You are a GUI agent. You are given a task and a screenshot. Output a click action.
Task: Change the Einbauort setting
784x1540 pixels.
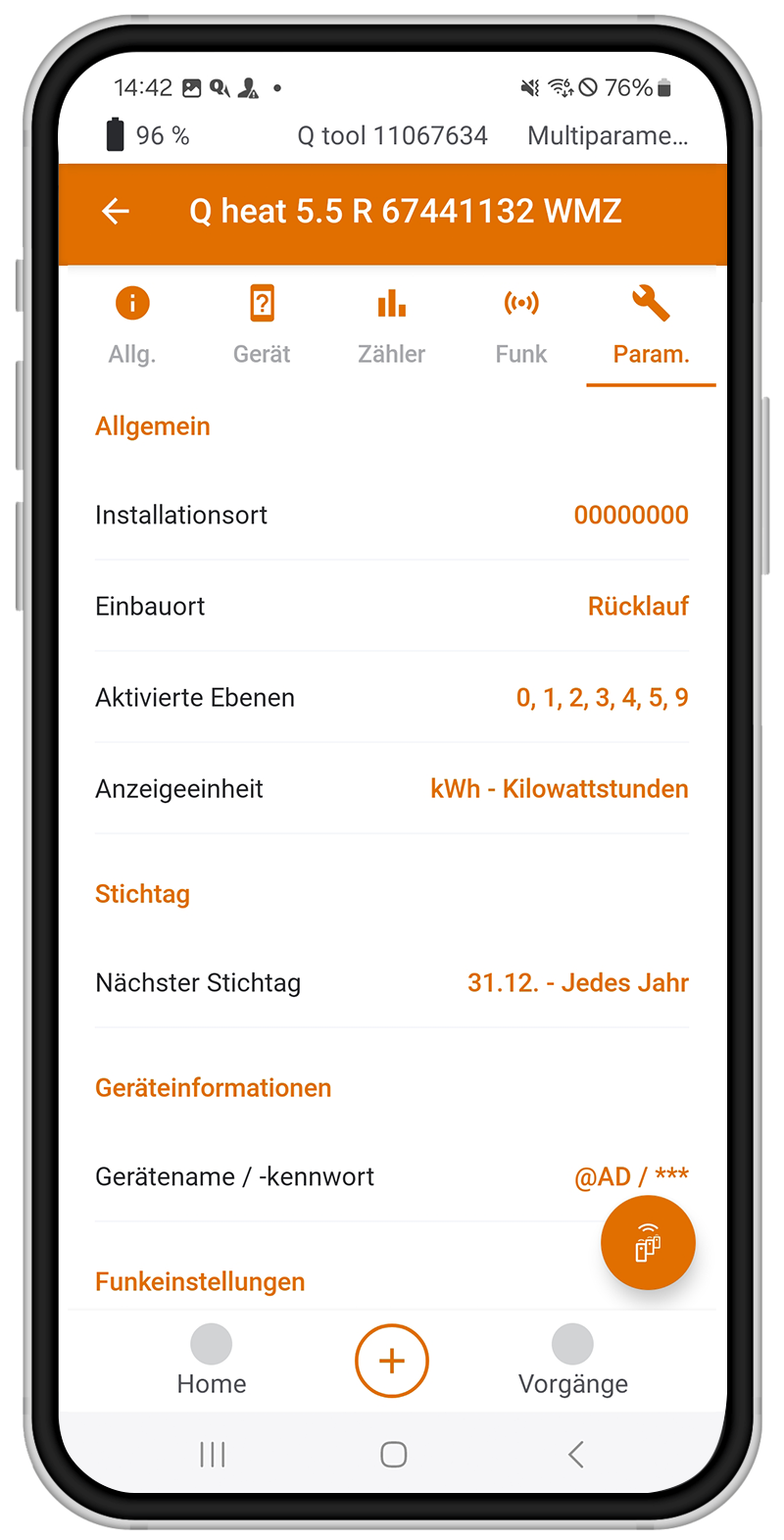click(392, 606)
